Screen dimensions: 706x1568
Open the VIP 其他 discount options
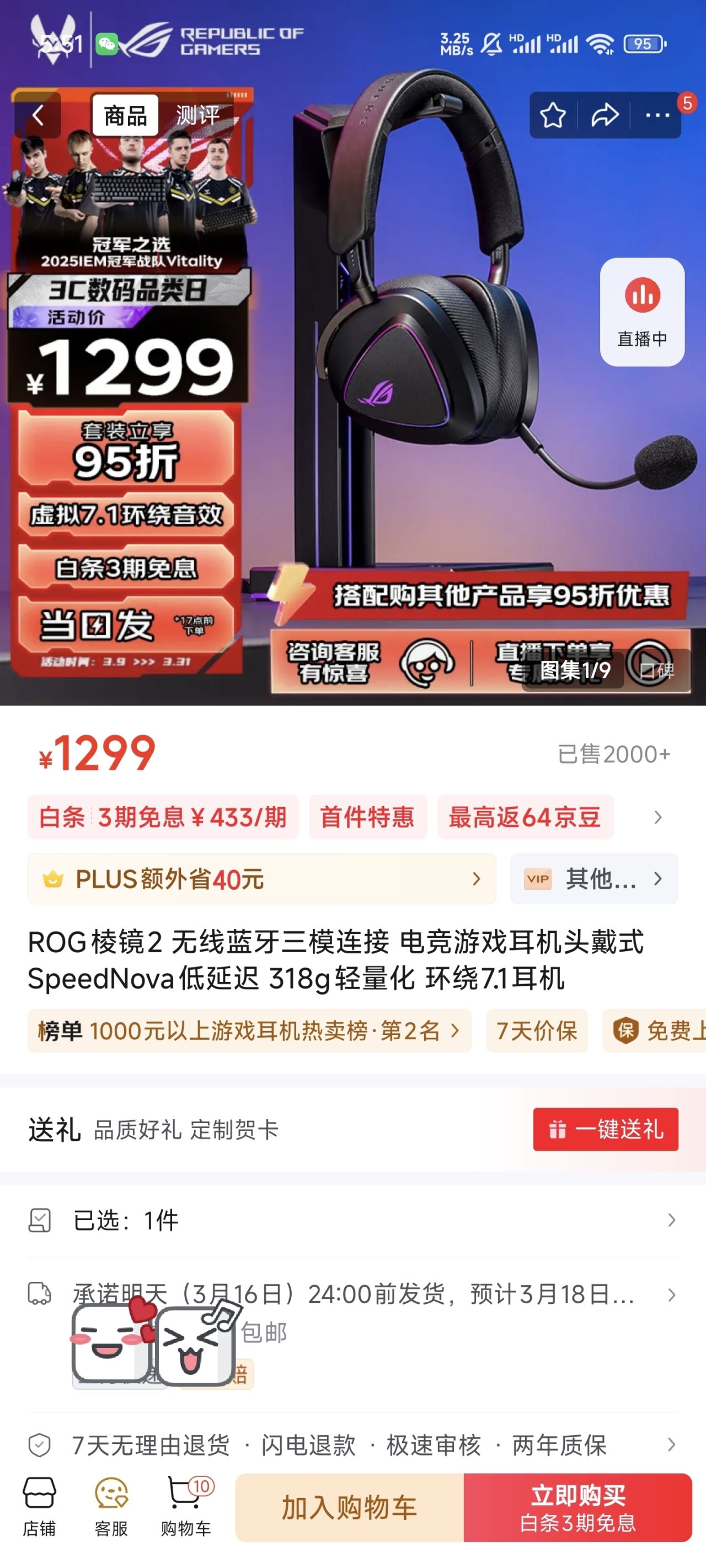coord(594,879)
